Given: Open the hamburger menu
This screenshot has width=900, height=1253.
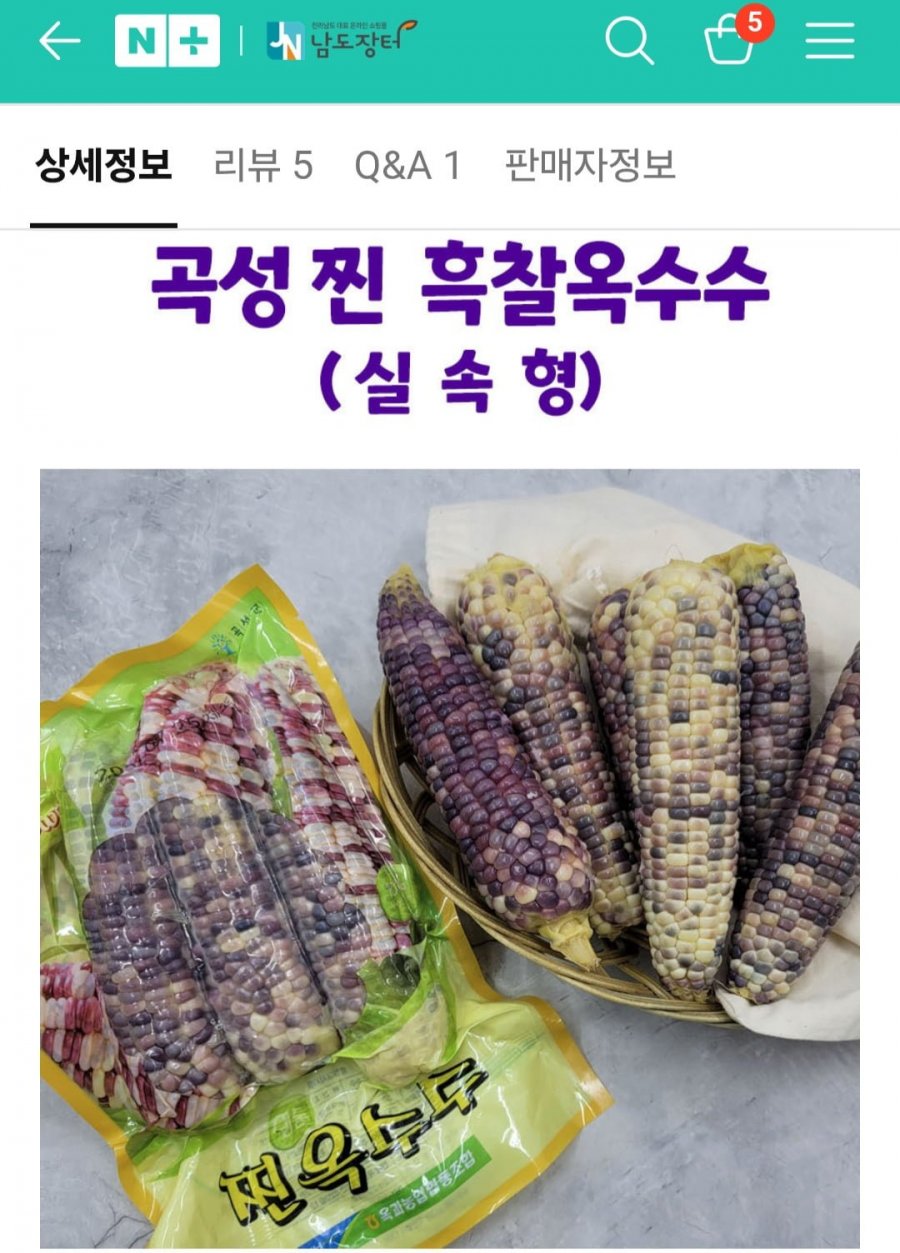Looking at the screenshot, I should coord(830,41).
